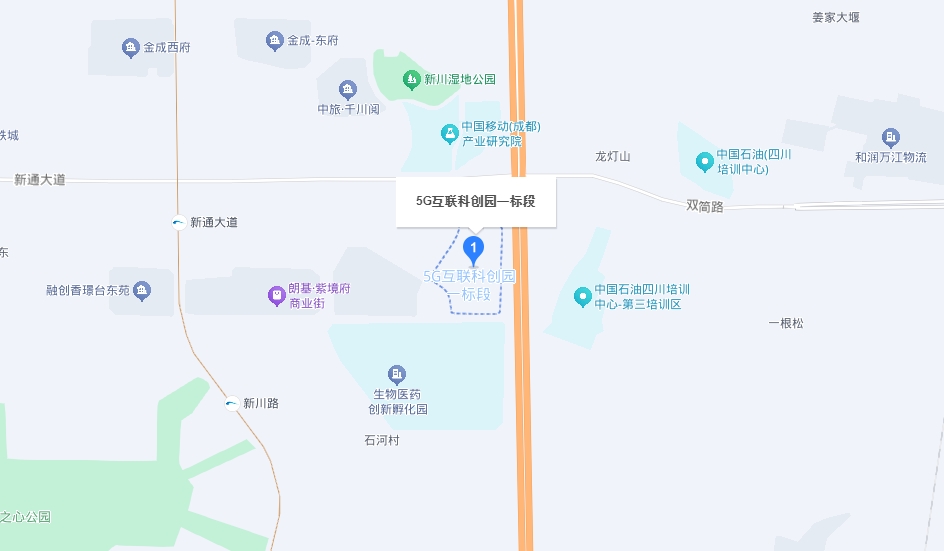Open the 和润万汇物流 building marker
This screenshot has width=944, height=551.
click(x=891, y=138)
